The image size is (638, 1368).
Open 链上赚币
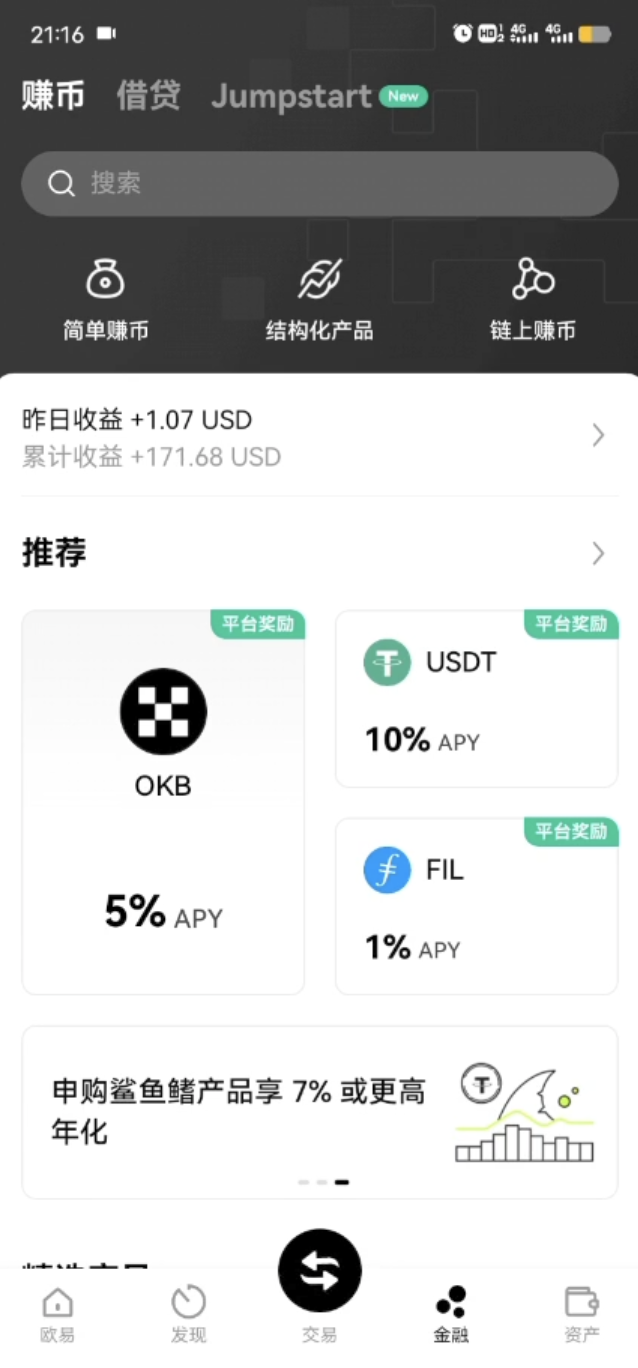(532, 299)
